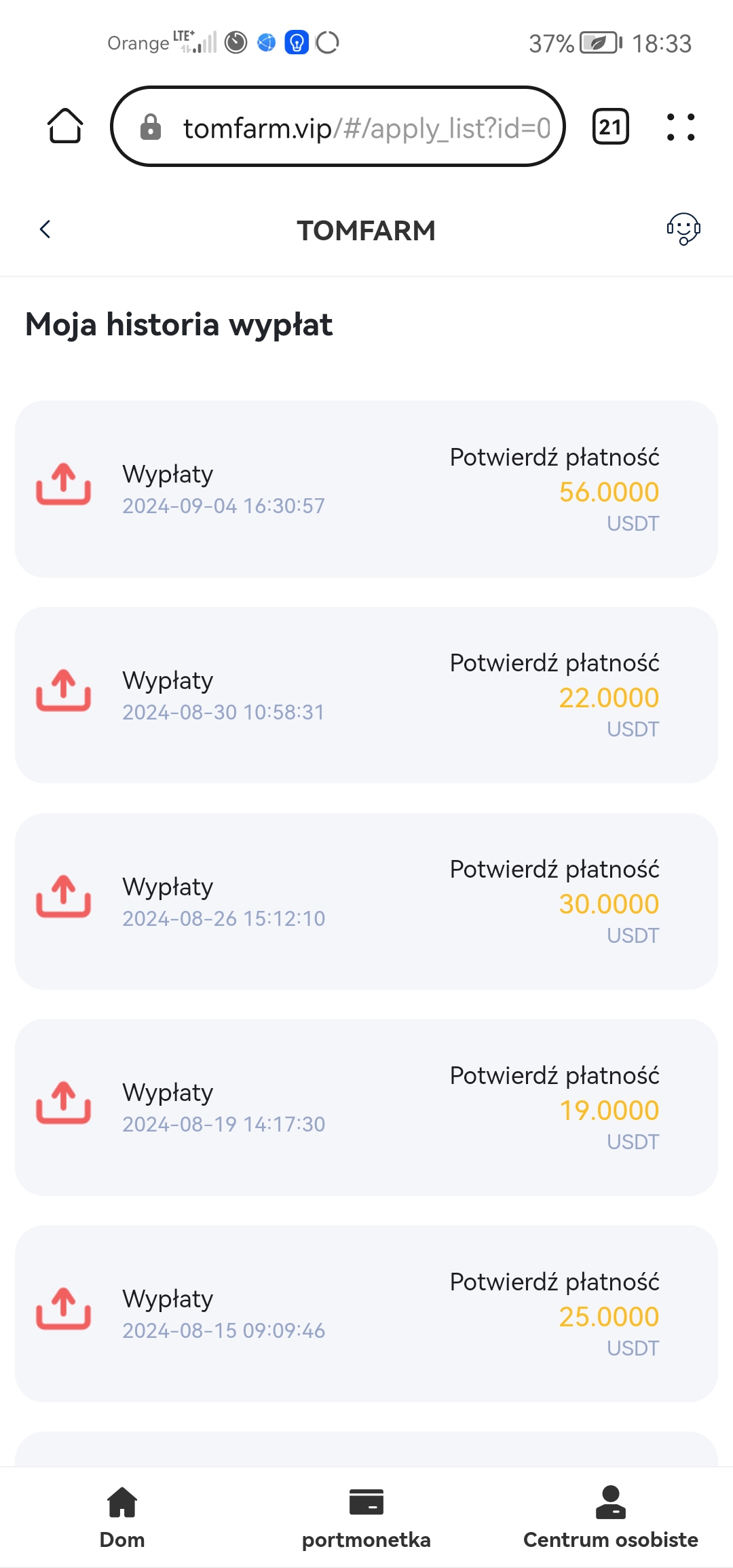Open the 22.0000 USDT withdrawal entry
Viewport: 733px width, 1568px height.
pyautogui.click(x=366, y=695)
